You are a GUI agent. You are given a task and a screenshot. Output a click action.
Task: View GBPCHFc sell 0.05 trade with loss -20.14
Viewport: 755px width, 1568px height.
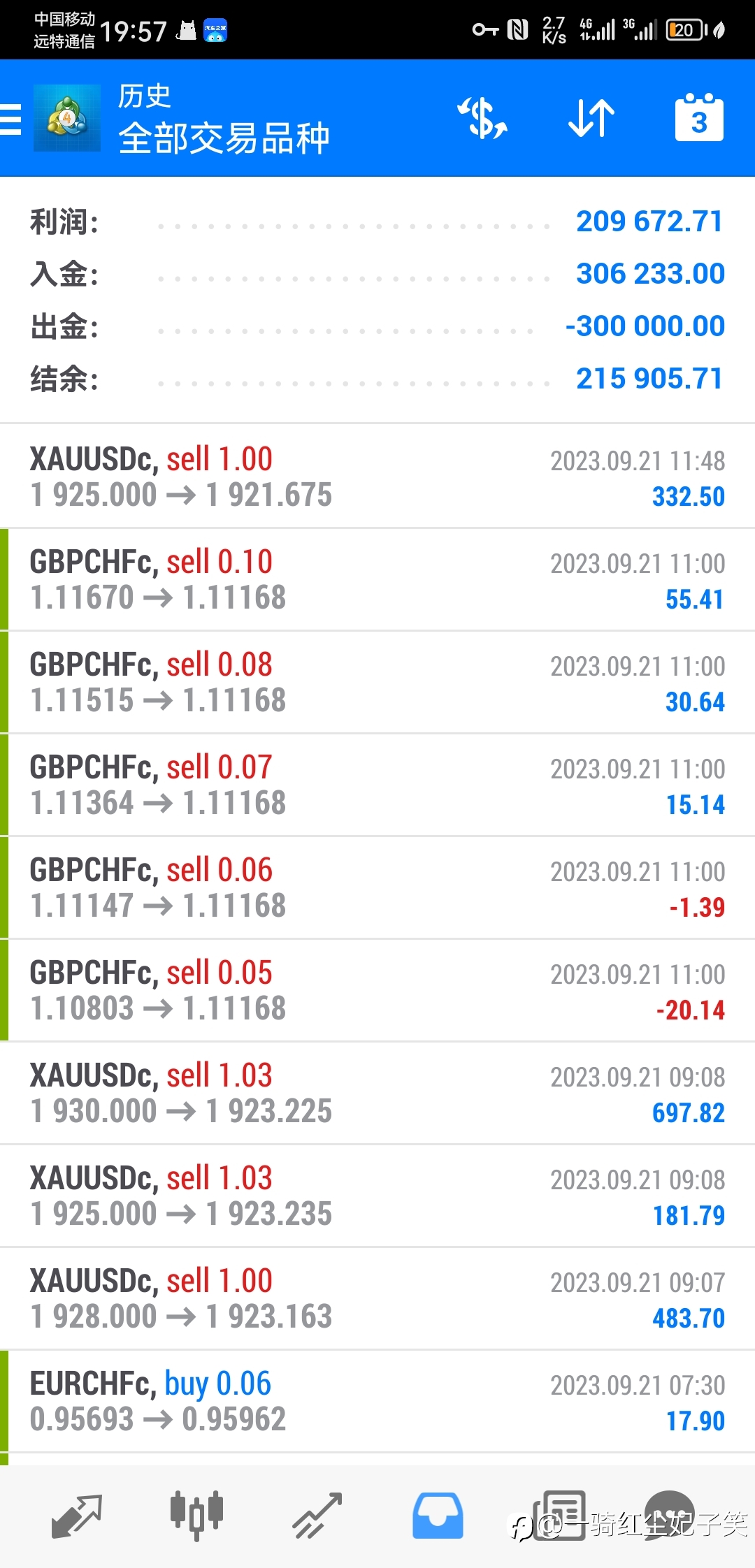(x=377, y=990)
